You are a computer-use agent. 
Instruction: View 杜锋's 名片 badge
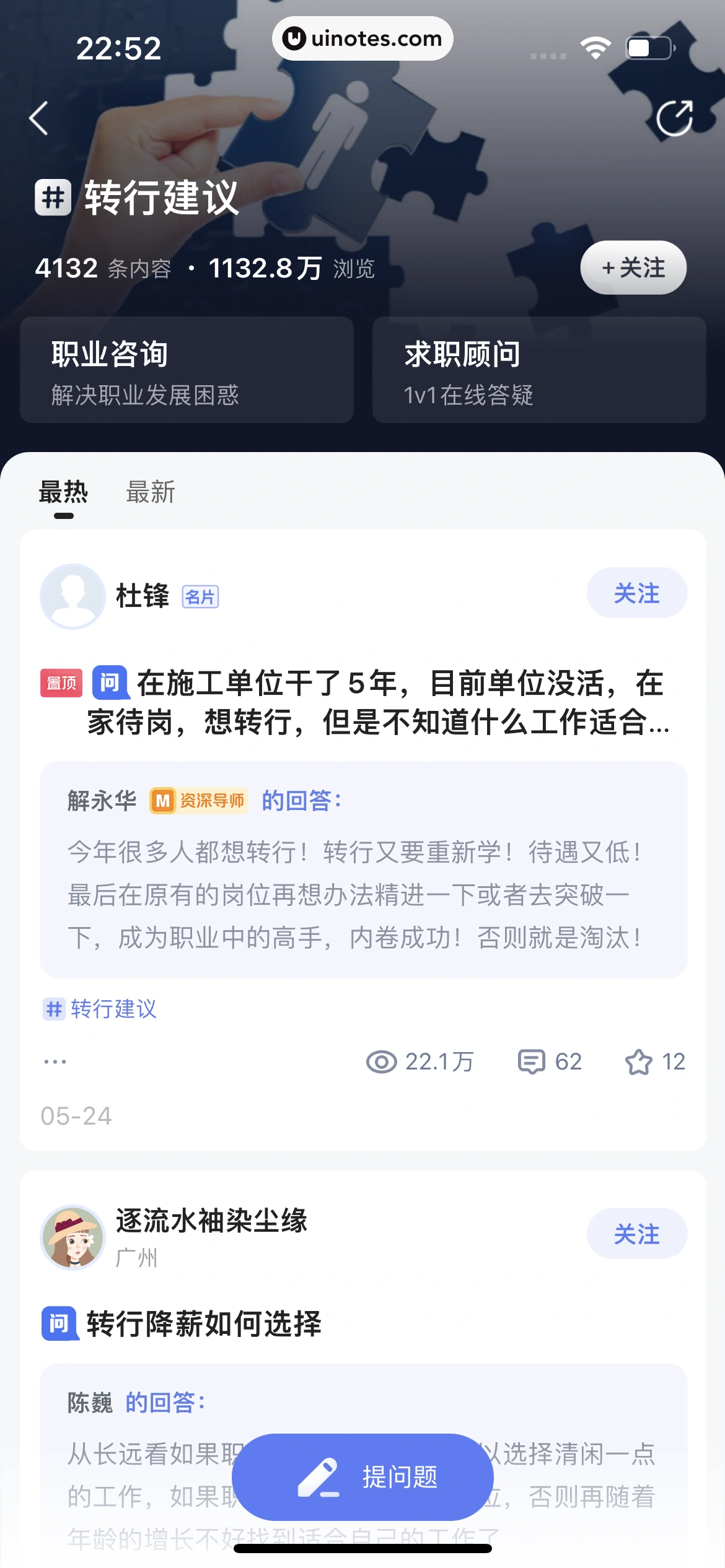coord(200,597)
